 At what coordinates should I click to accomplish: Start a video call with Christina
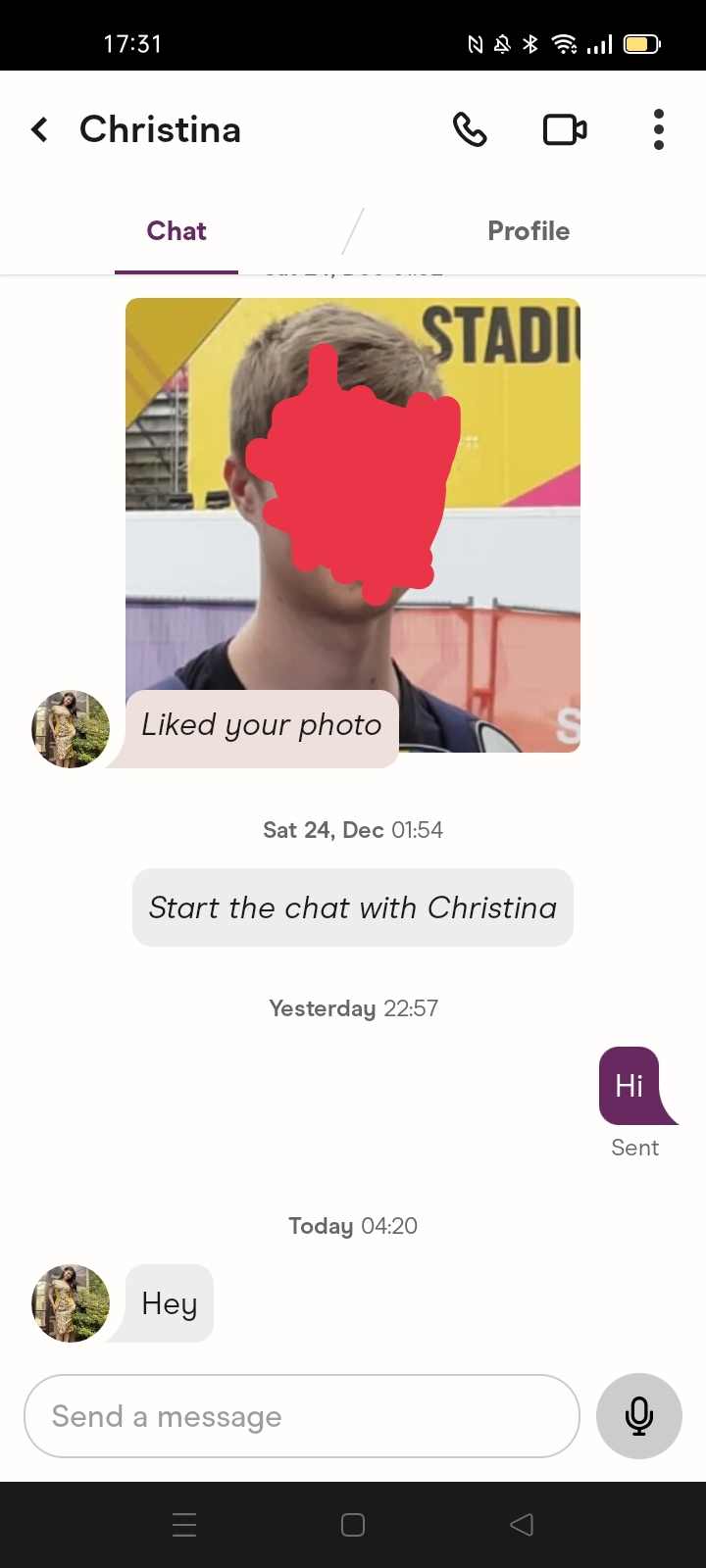[565, 129]
